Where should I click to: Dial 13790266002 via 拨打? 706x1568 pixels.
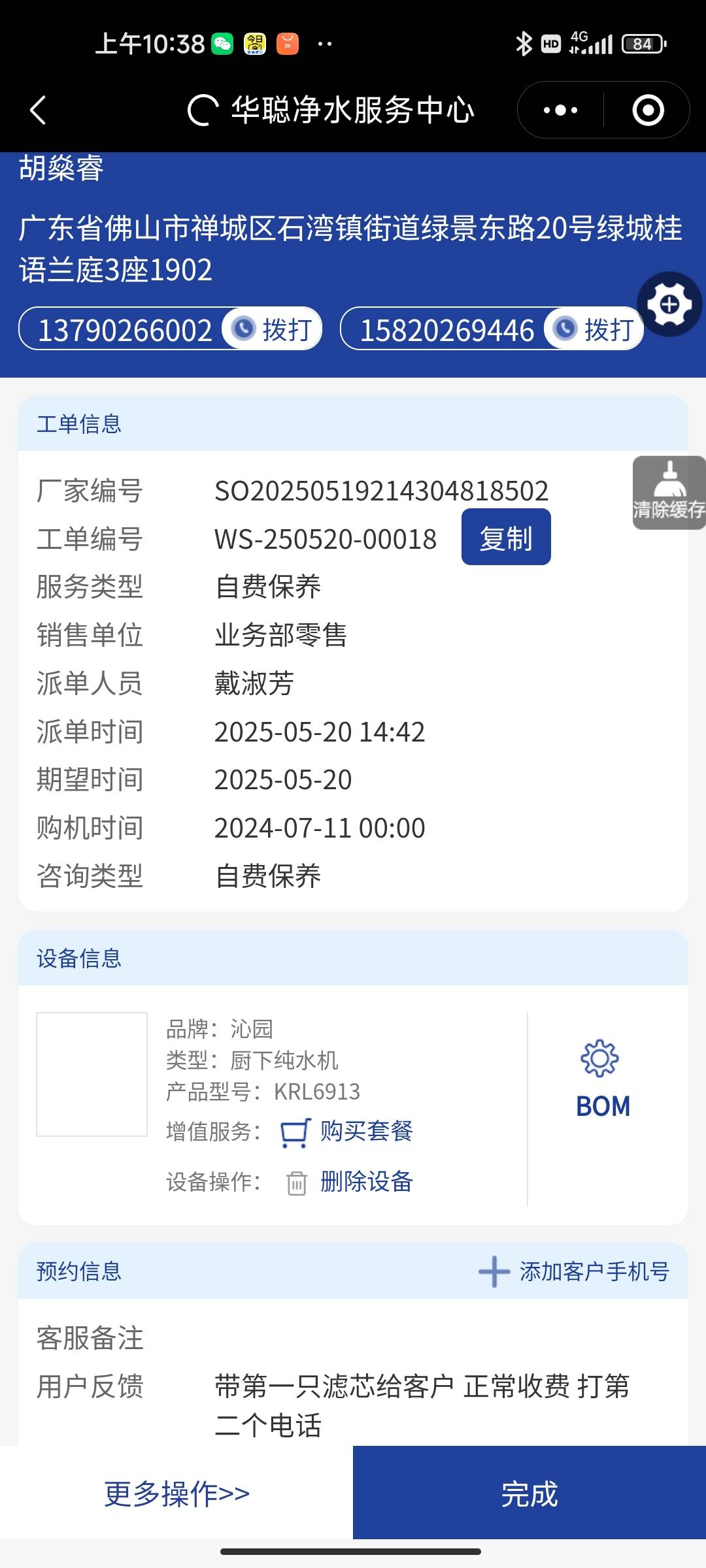272,329
